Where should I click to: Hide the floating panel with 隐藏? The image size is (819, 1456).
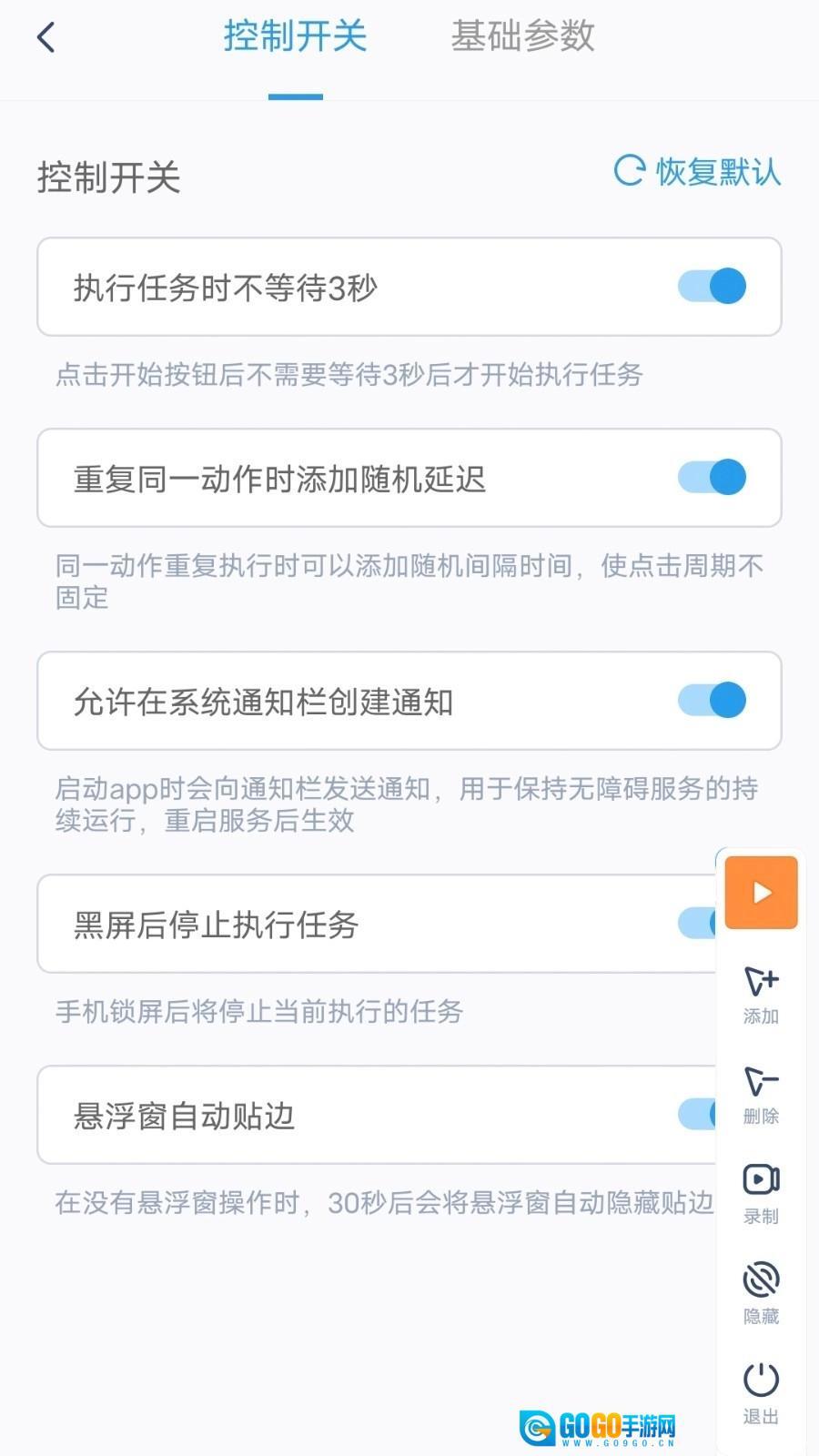[761, 1292]
